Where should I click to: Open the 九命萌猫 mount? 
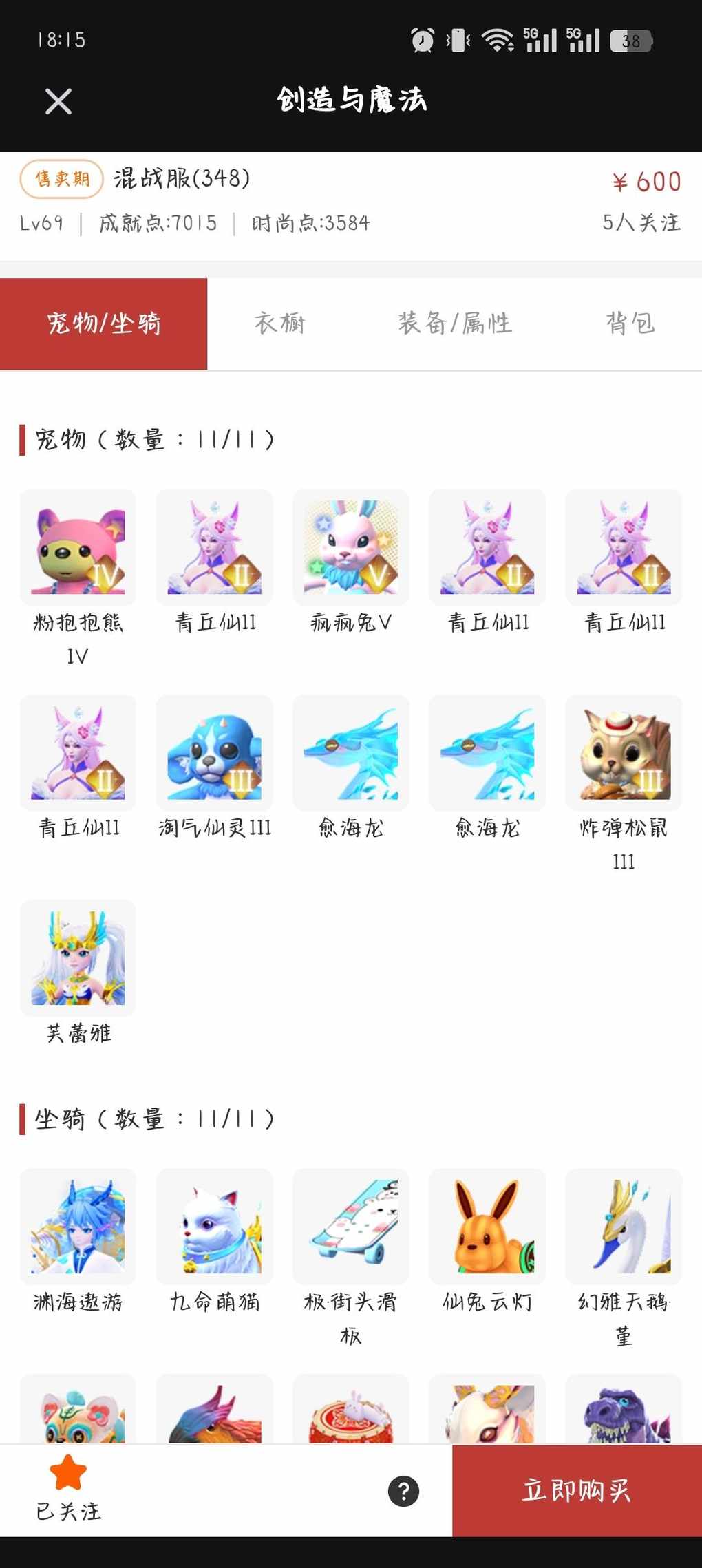215,1227
